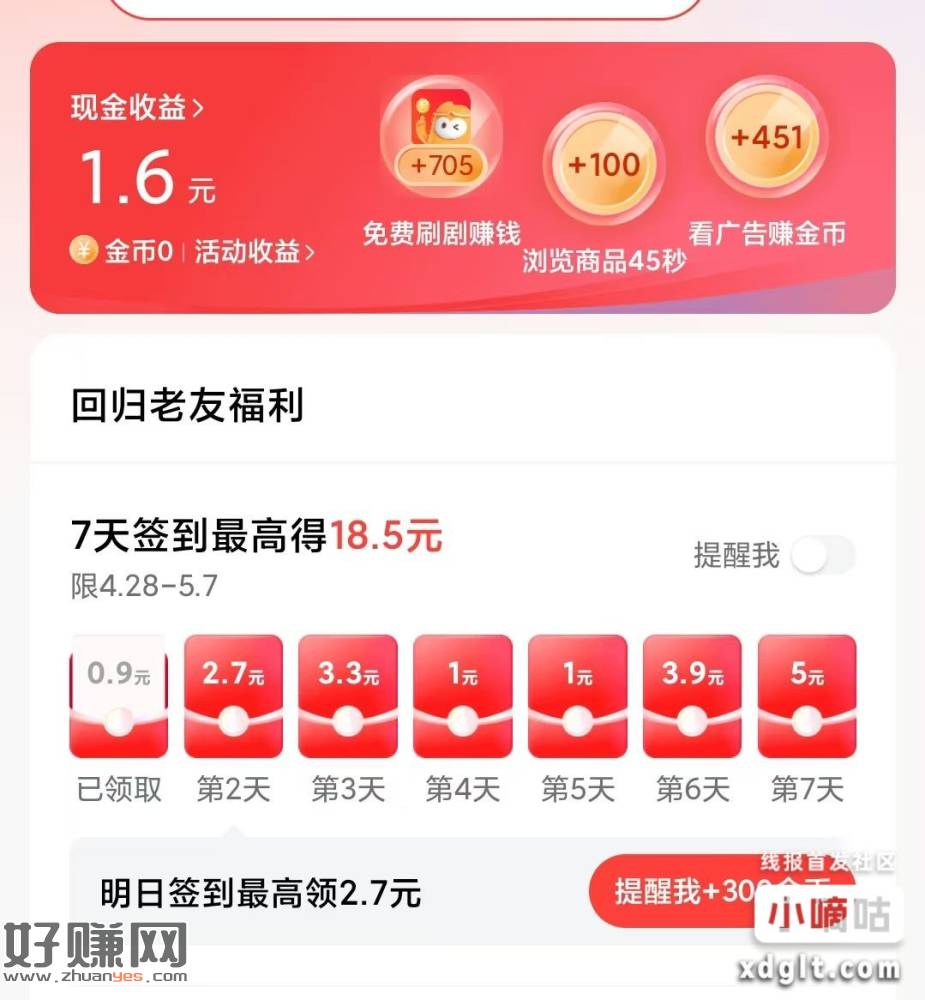Claim +451 coins via 看广告赚金币

tap(767, 139)
